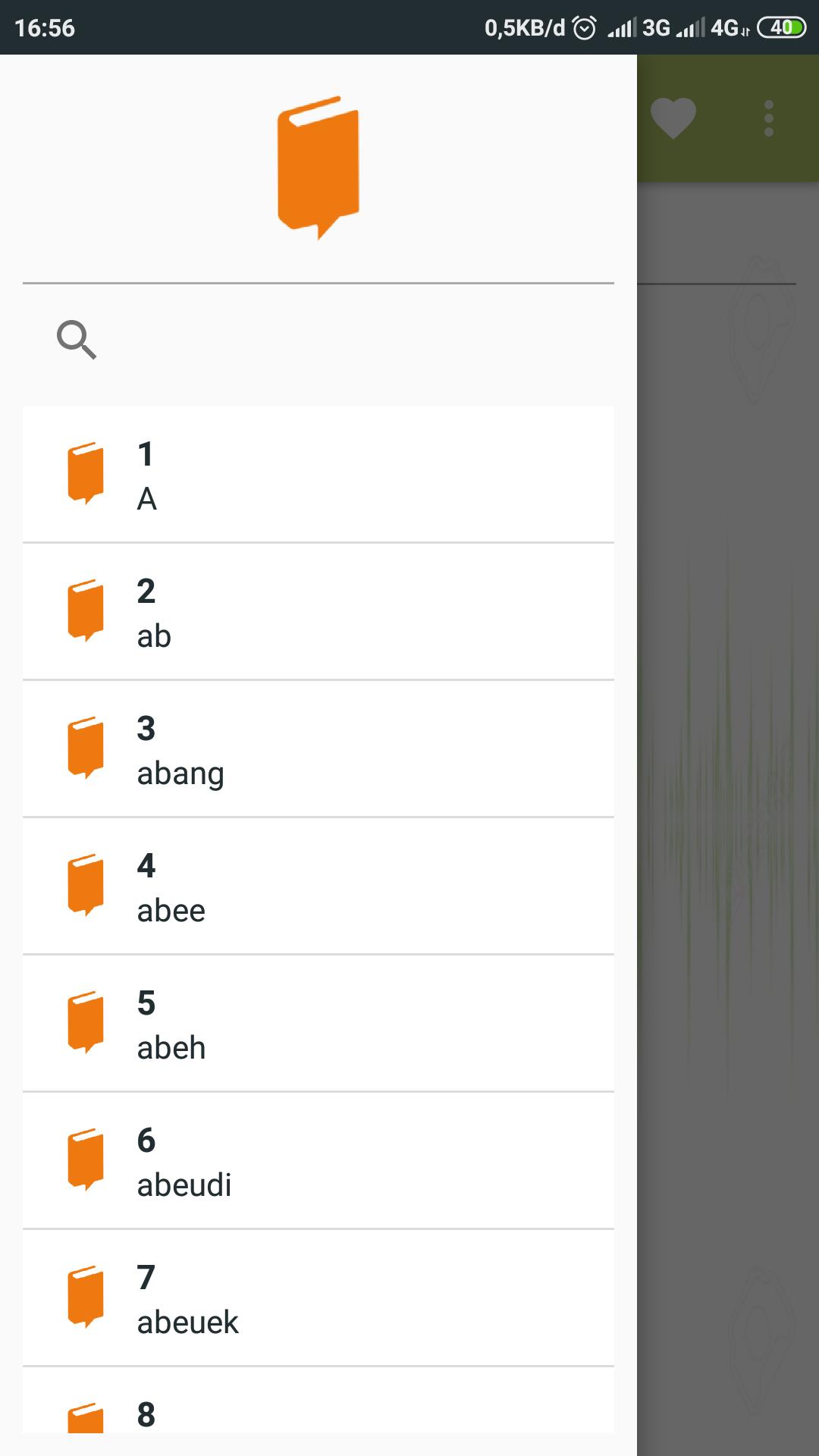Open entry 7 "abeuek"

[318, 1299]
